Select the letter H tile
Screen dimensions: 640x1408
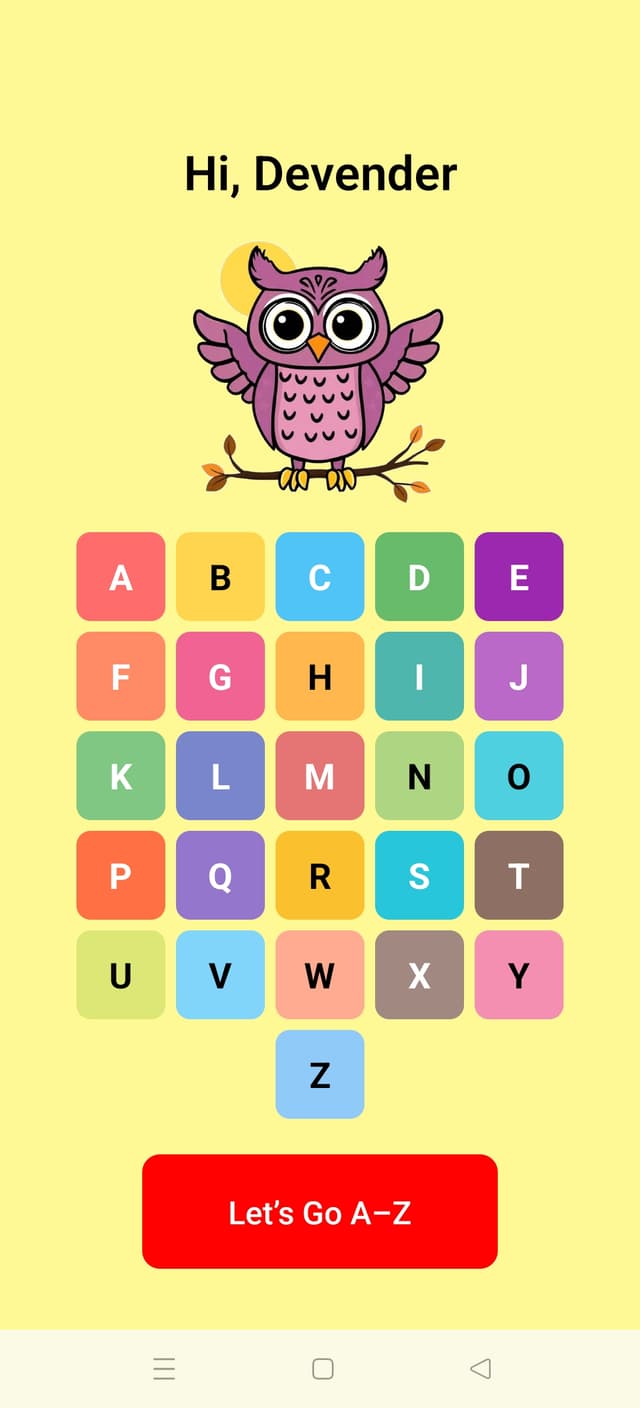click(x=320, y=677)
